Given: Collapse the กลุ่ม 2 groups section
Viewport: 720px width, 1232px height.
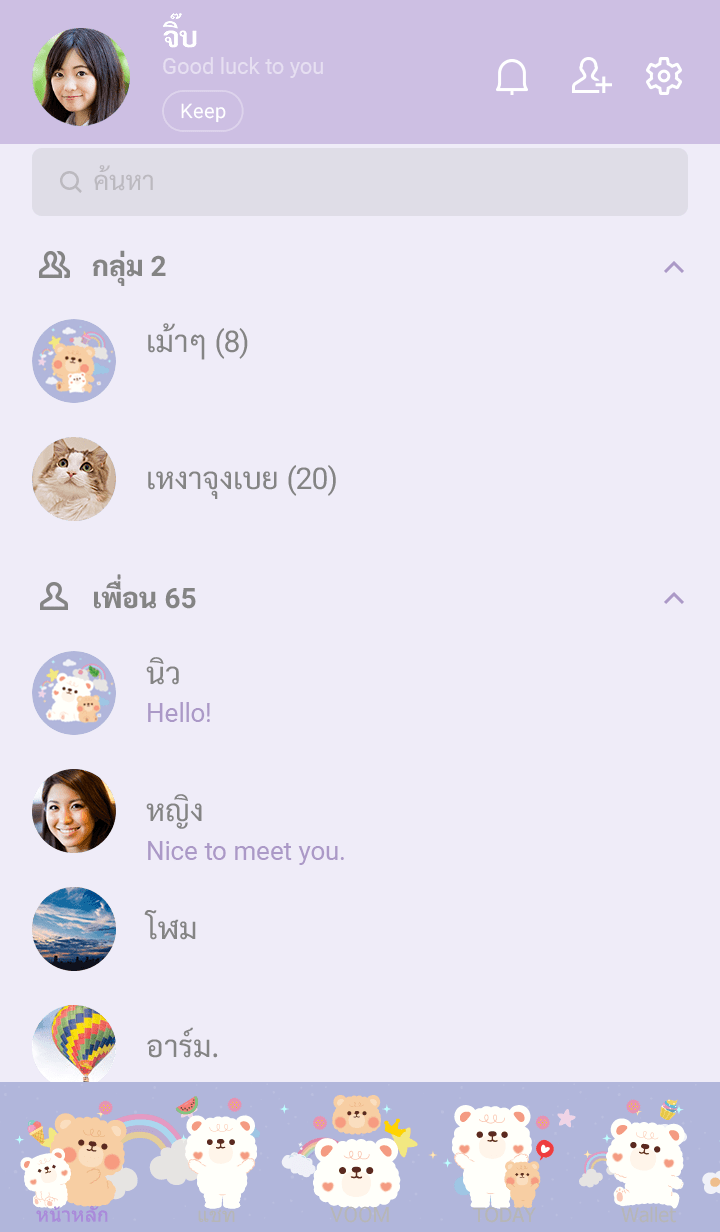Looking at the screenshot, I should (674, 267).
